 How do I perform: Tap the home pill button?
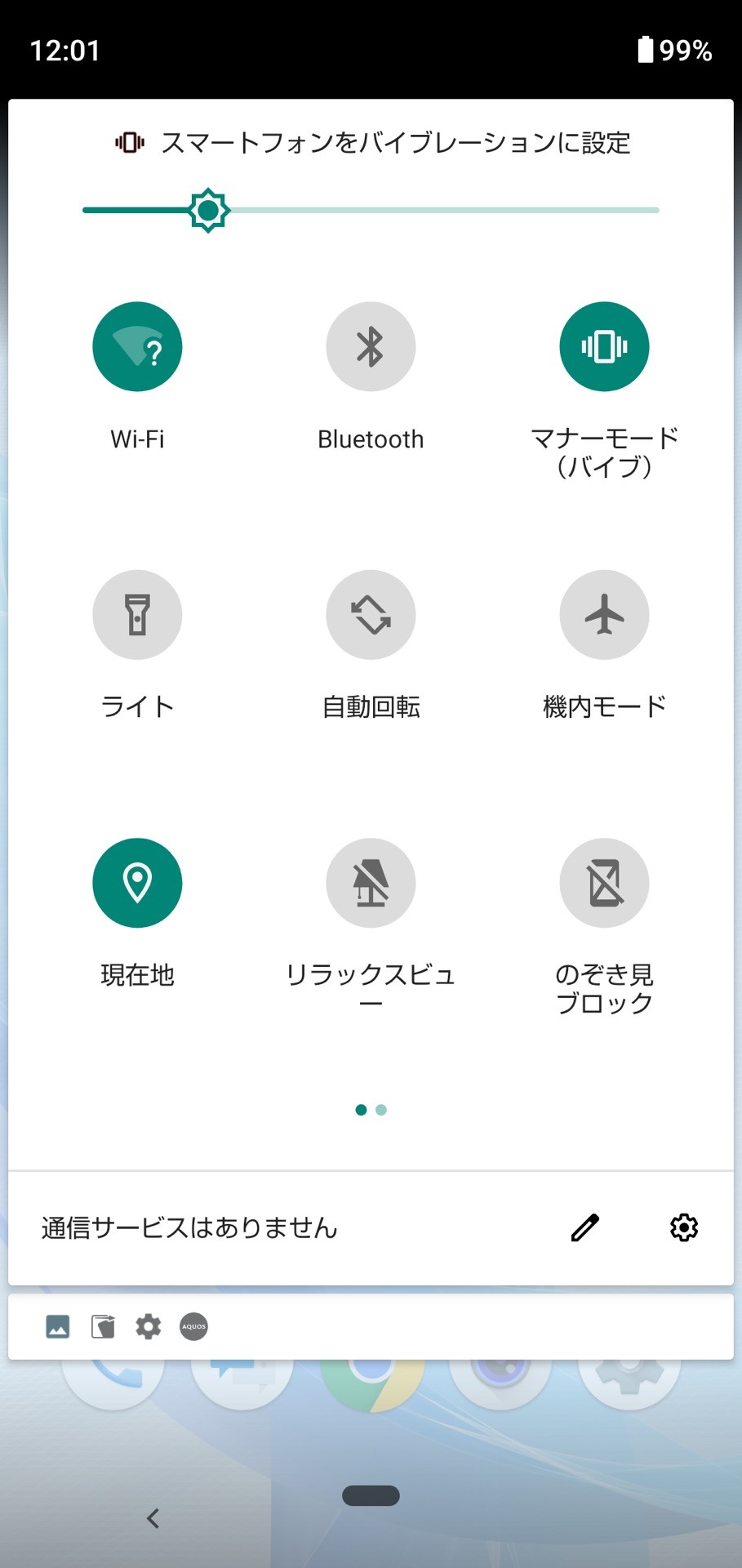click(371, 1495)
